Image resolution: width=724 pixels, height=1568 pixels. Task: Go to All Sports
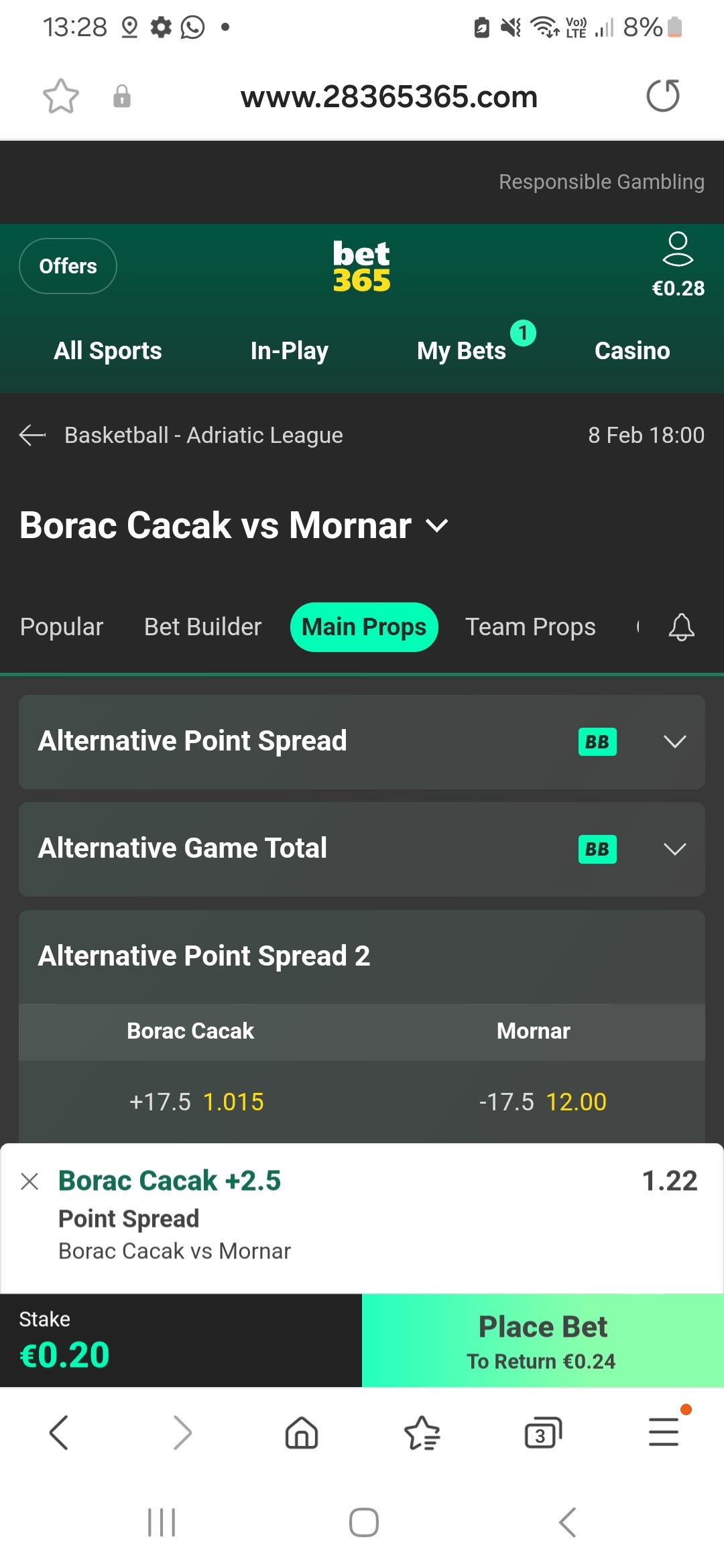pyautogui.click(x=108, y=350)
